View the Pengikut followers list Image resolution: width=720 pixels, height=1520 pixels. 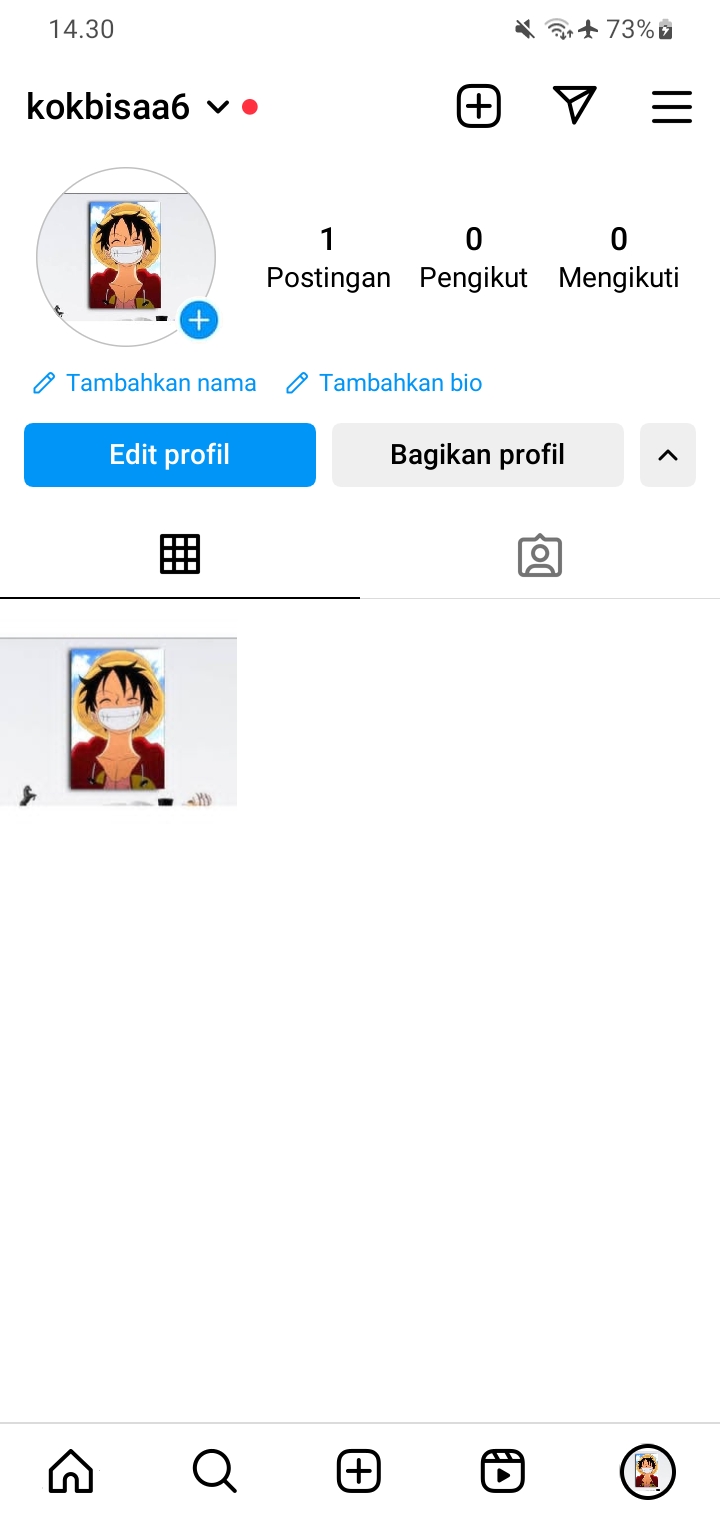coord(473,257)
